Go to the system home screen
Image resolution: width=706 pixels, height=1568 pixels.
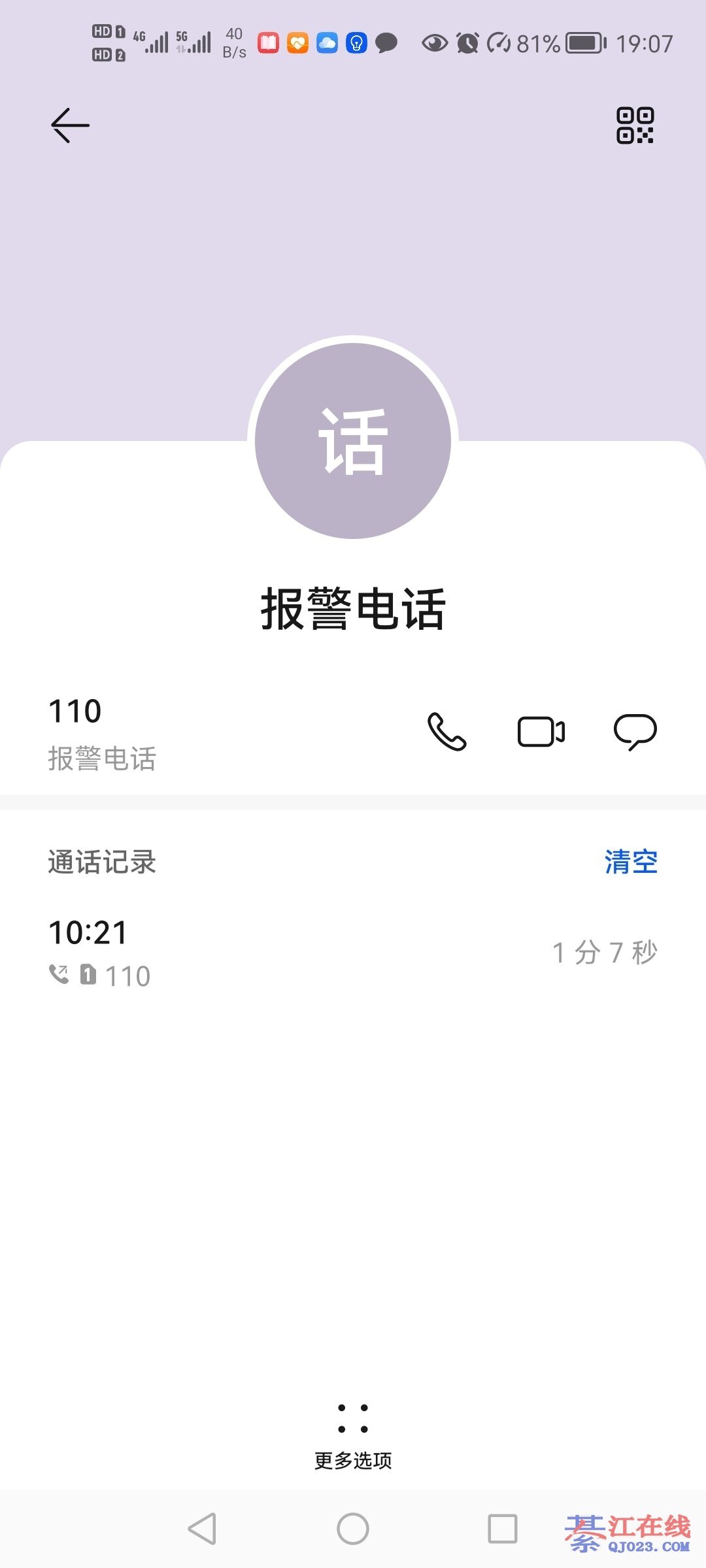(x=353, y=1529)
